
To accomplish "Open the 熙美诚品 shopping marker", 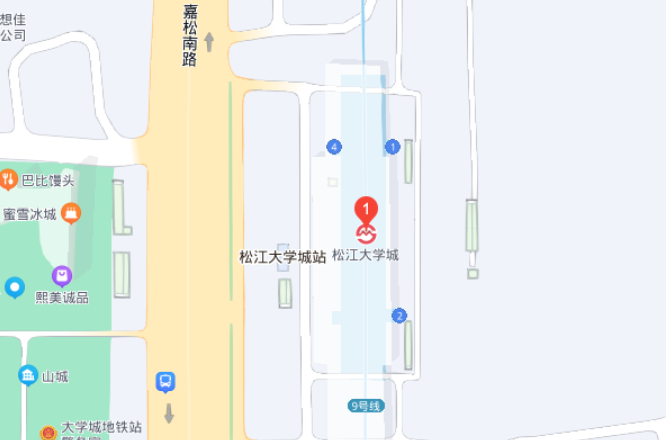I will pyautogui.click(x=62, y=276).
